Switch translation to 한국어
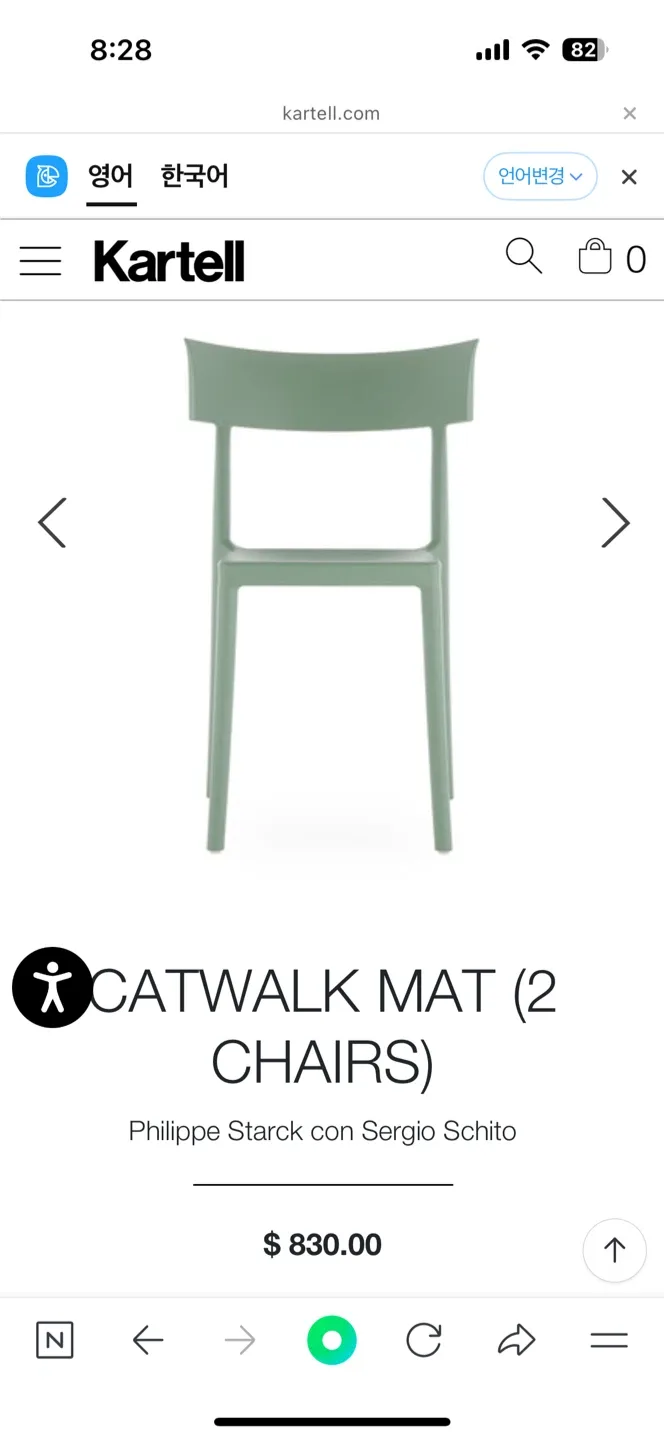 coord(194,177)
